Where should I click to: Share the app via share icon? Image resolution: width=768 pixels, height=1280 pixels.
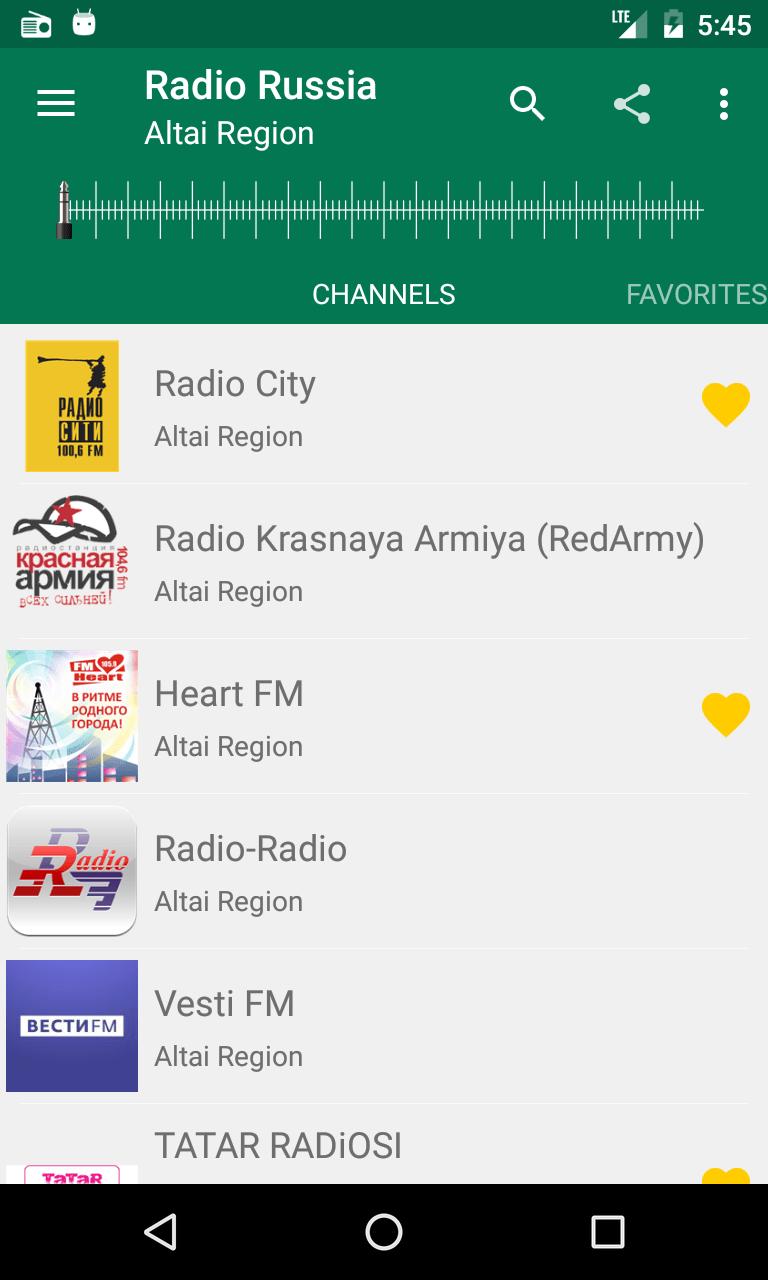(631, 104)
